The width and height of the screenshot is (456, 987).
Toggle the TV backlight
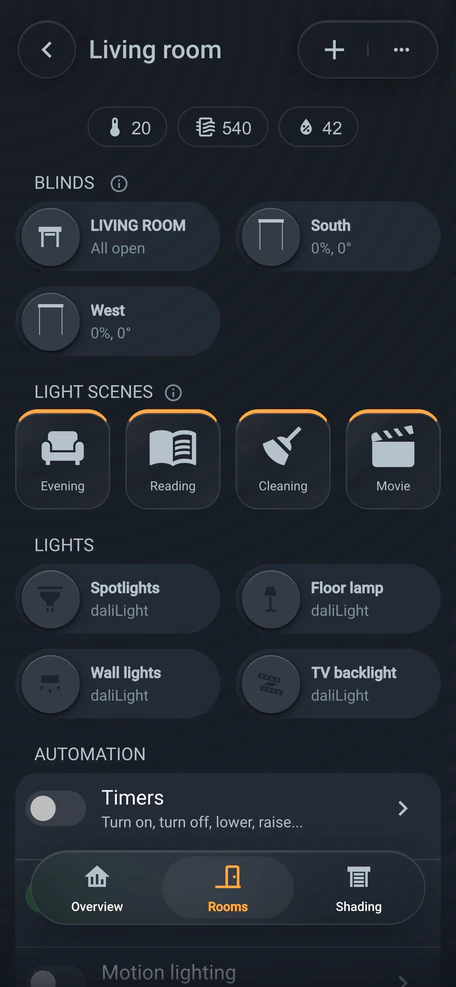pos(271,684)
